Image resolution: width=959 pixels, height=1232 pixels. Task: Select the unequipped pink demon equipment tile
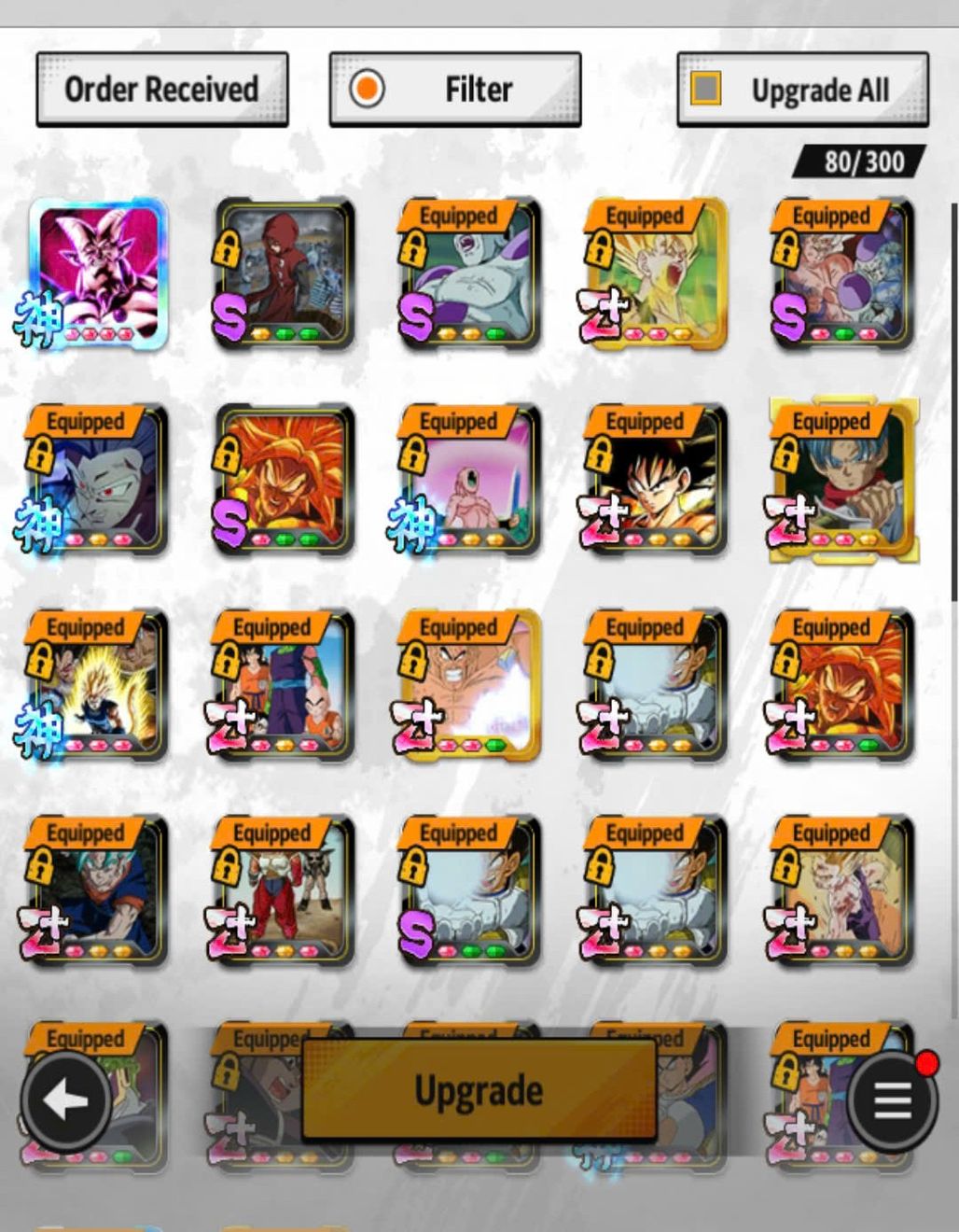click(98, 273)
